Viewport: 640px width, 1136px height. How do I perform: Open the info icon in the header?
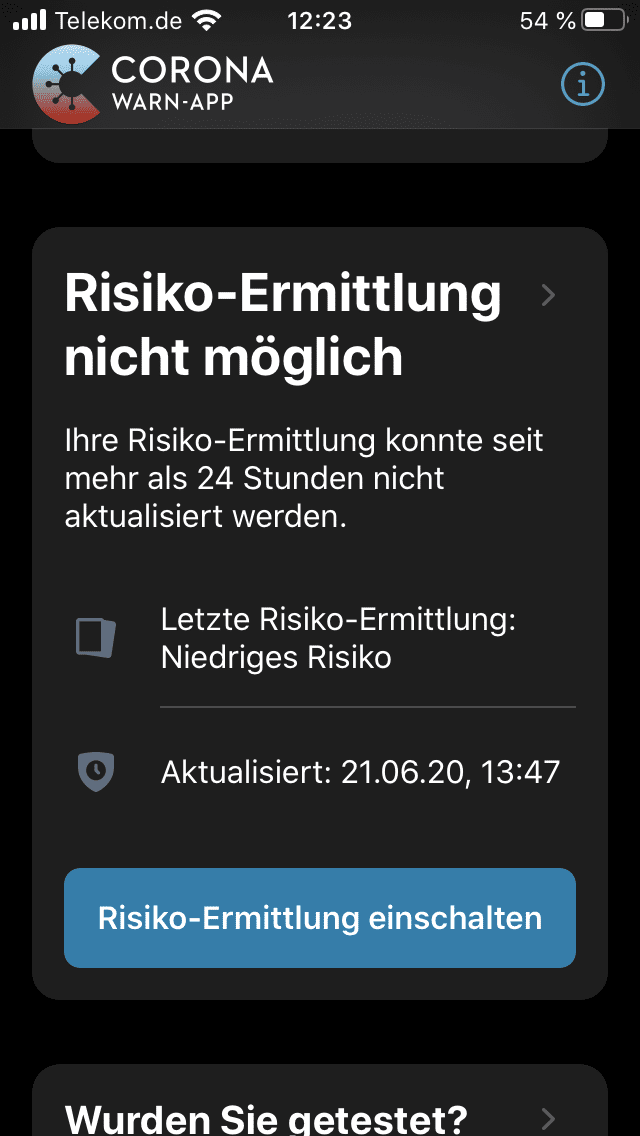click(x=583, y=85)
